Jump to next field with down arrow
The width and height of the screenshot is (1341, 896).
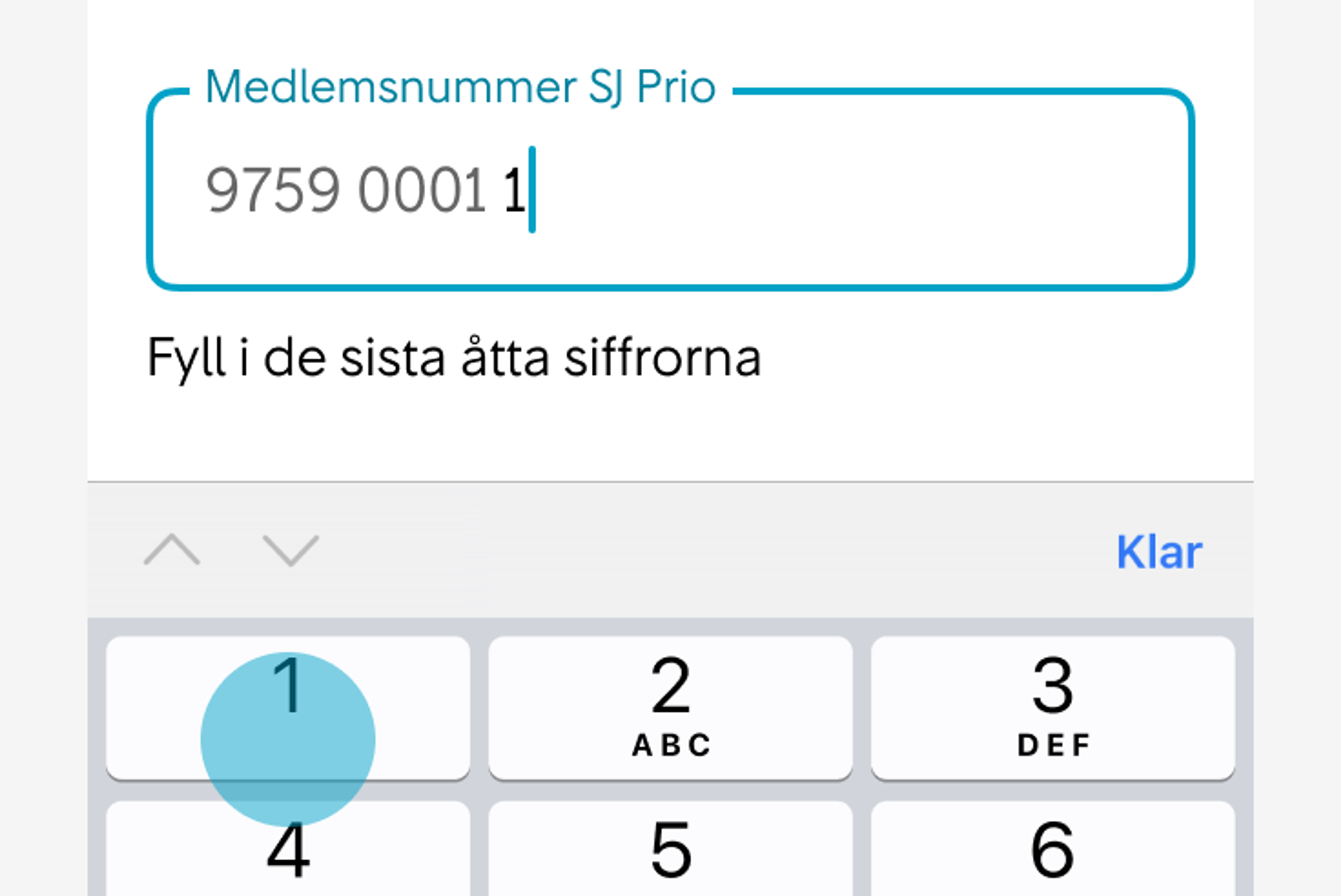(x=291, y=550)
